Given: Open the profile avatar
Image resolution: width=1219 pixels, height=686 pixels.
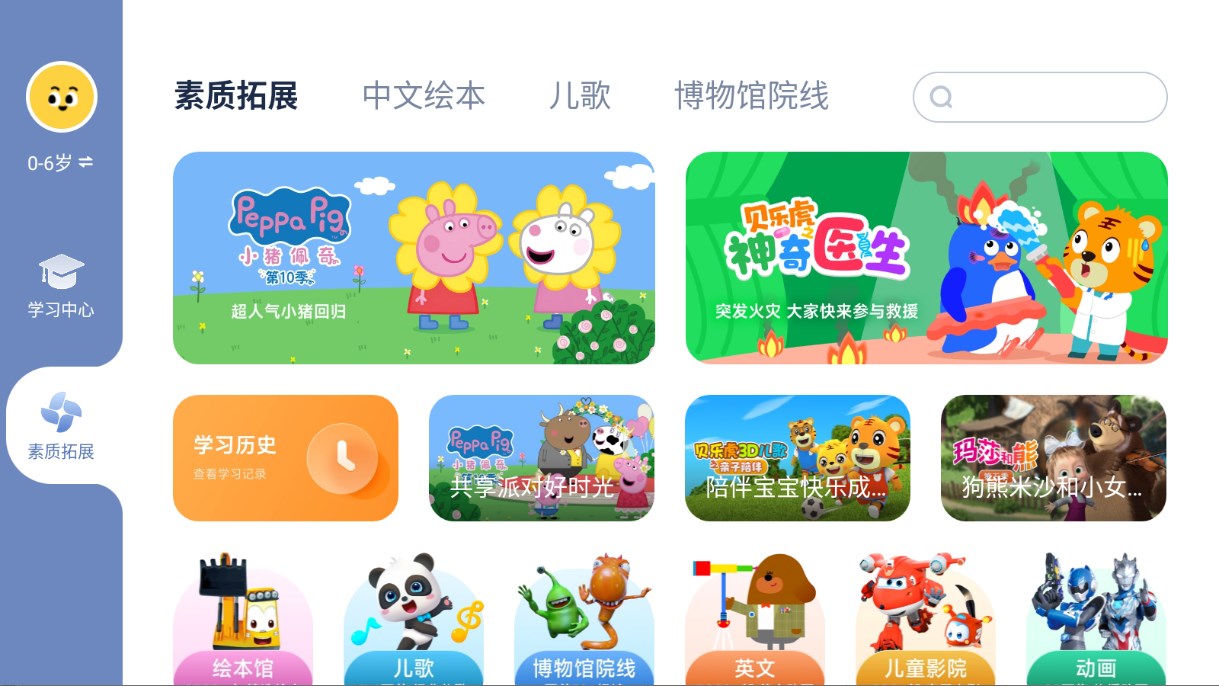Looking at the screenshot, I should 61,97.
